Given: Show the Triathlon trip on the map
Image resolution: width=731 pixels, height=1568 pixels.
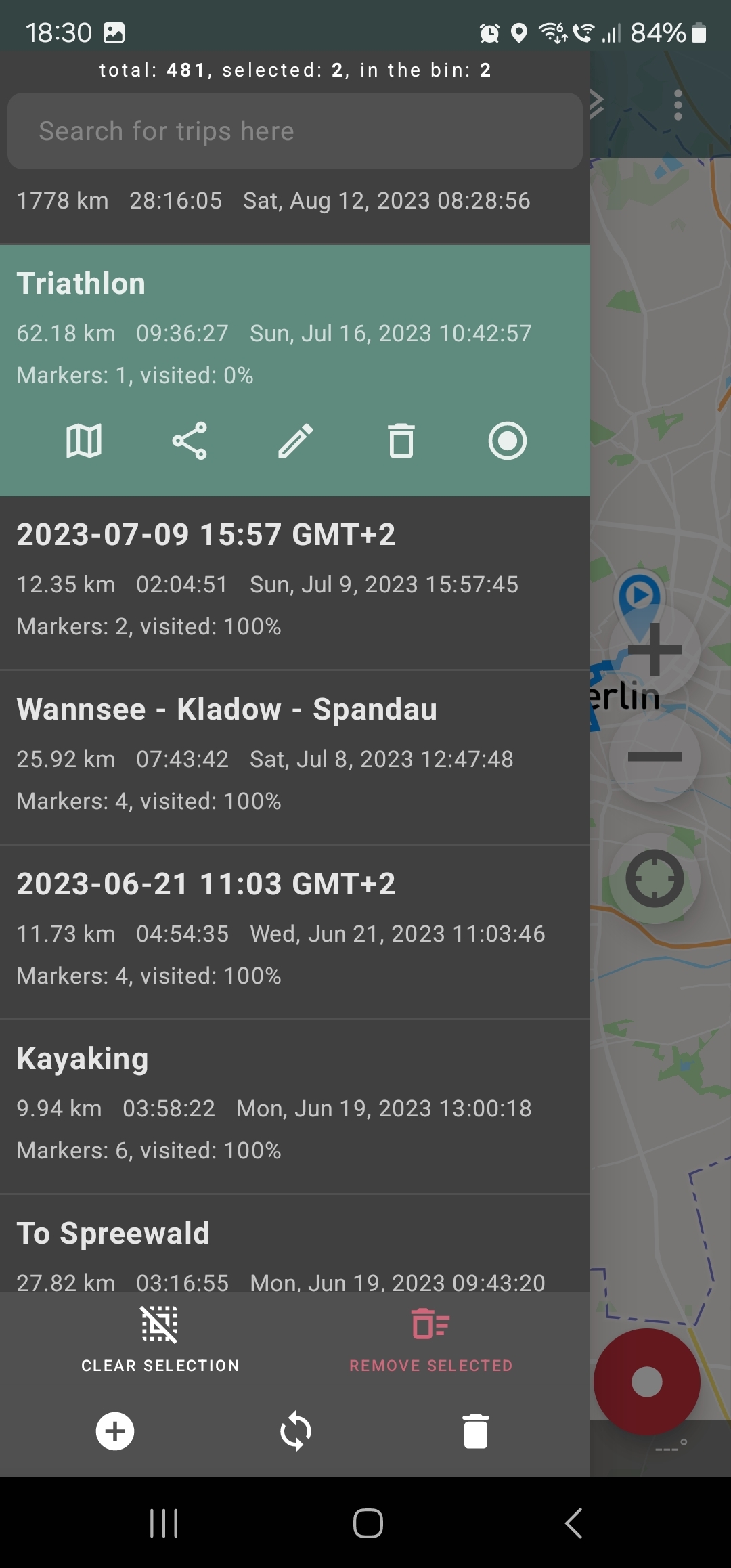Looking at the screenshot, I should (83, 441).
